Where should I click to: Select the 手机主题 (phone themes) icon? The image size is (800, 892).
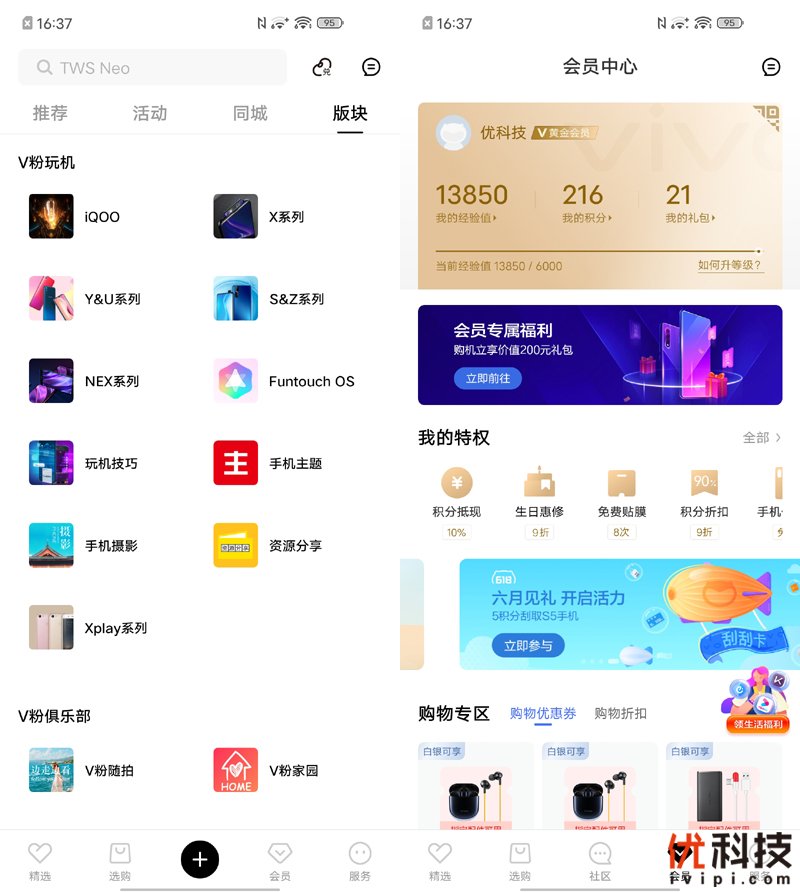click(x=235, y=463)
